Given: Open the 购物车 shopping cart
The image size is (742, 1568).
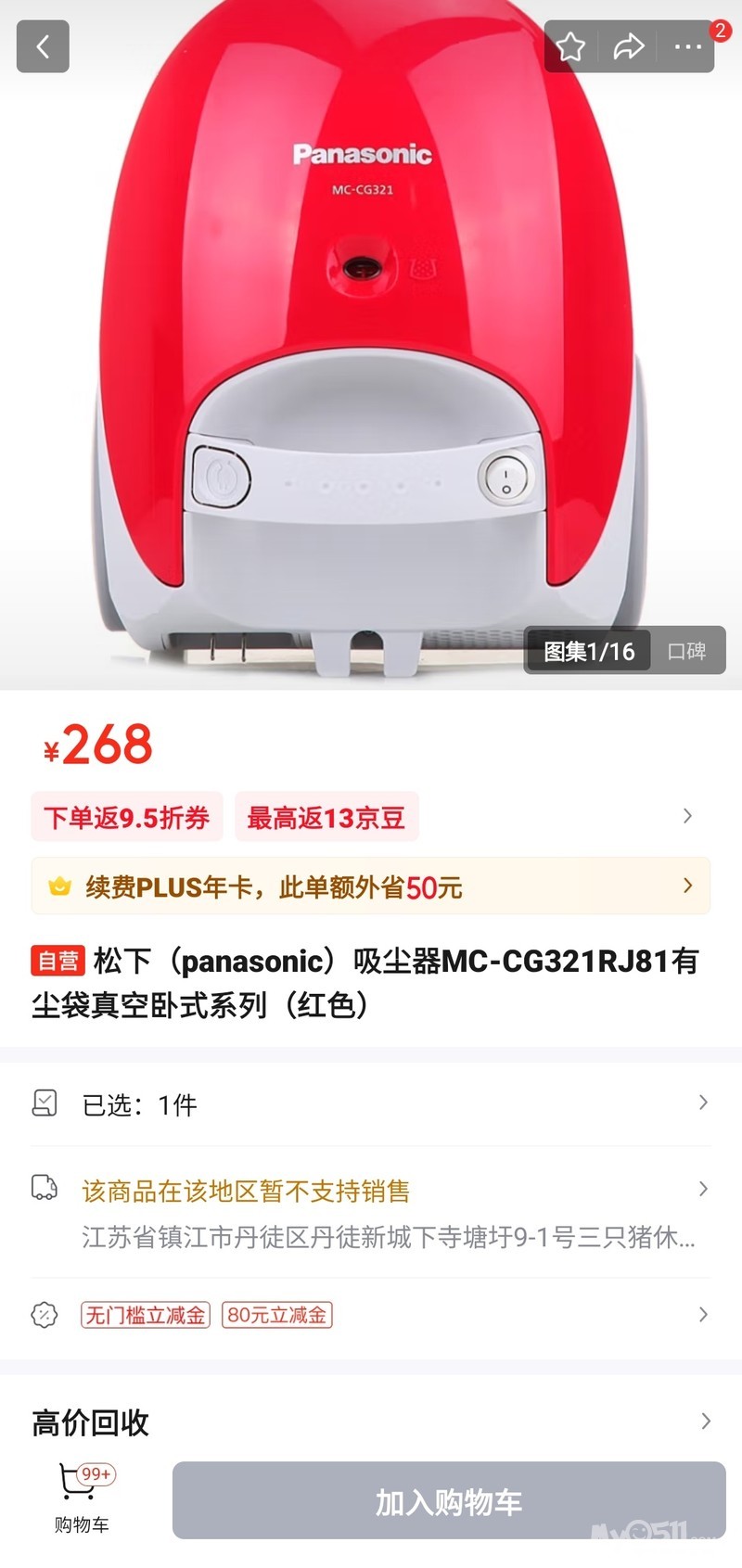Looking at the screenshot, I should [82, 1498].
